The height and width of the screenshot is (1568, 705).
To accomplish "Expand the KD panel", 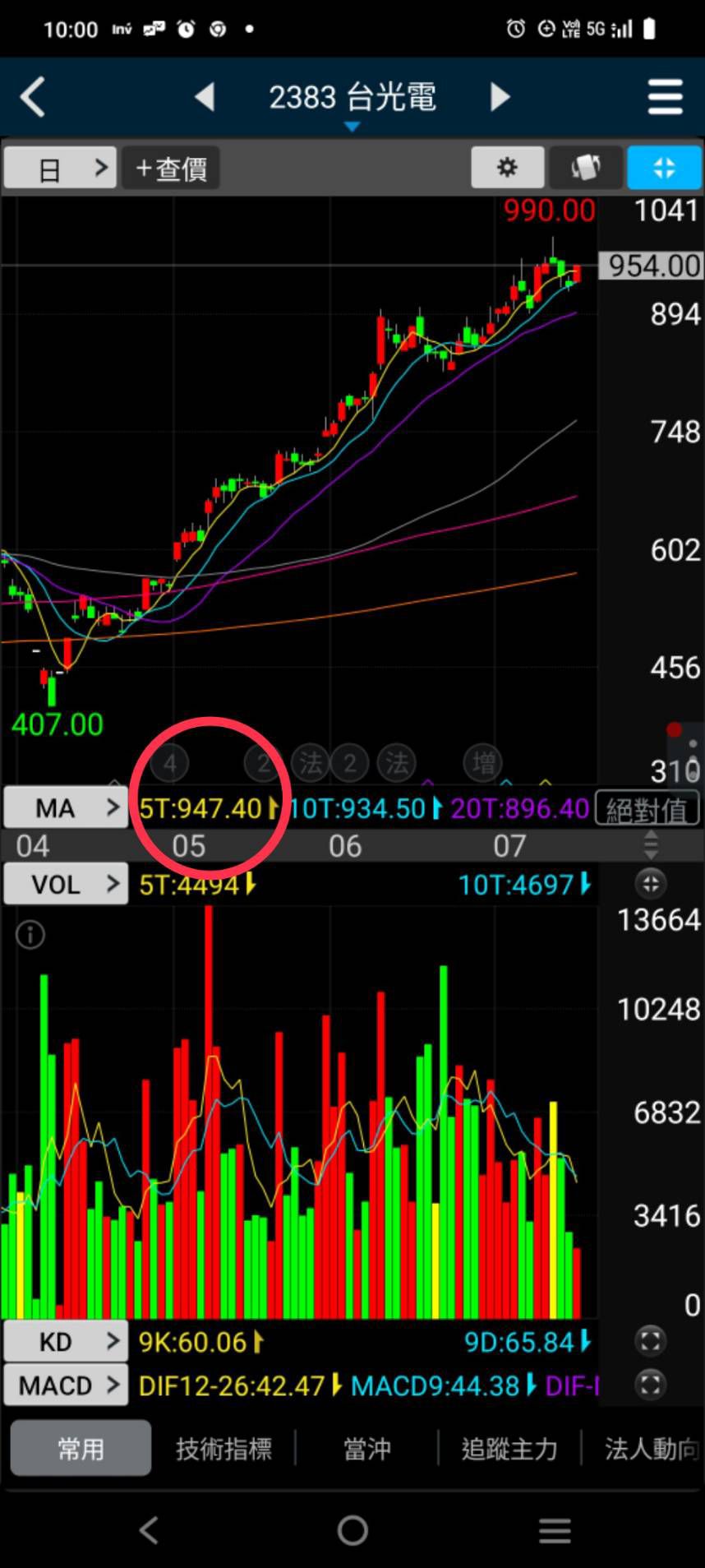I will 650,1342.
